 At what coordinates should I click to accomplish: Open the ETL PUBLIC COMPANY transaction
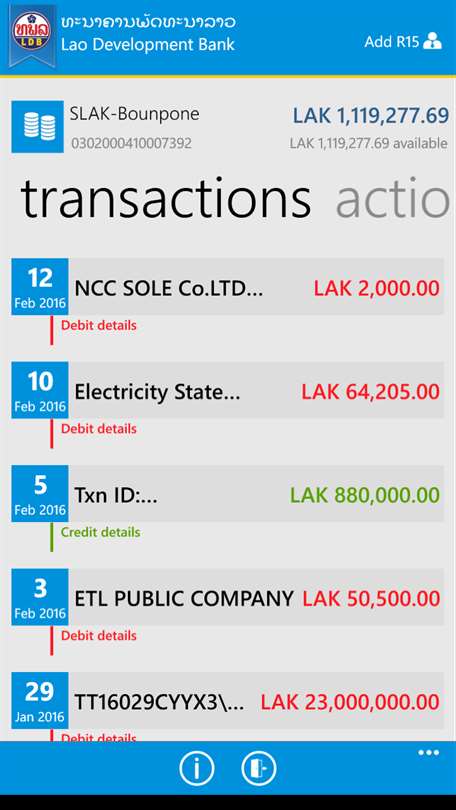(x=228, y=597)
